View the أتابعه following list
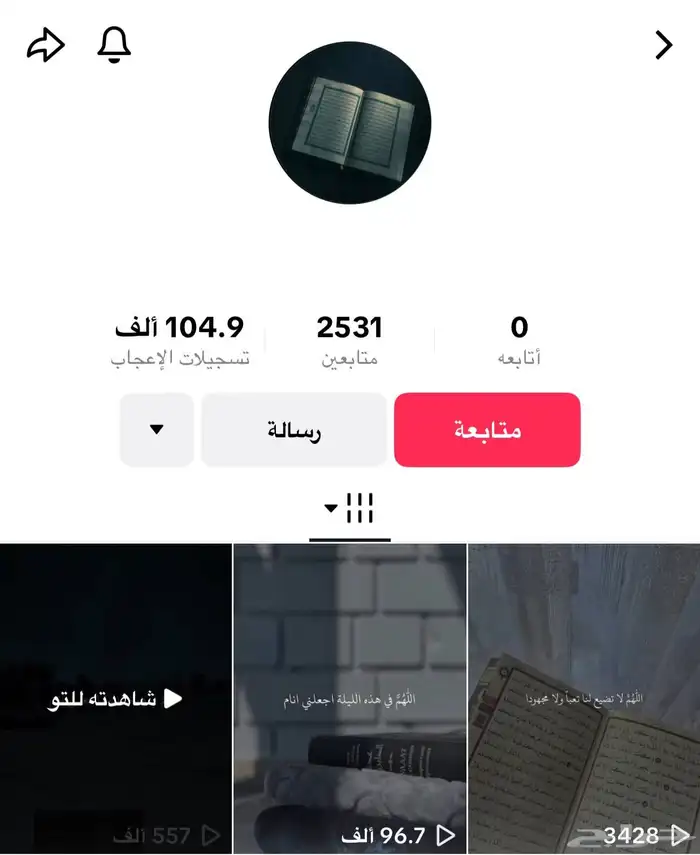Screen dimensions: 700x855 (x=519, y=340)
